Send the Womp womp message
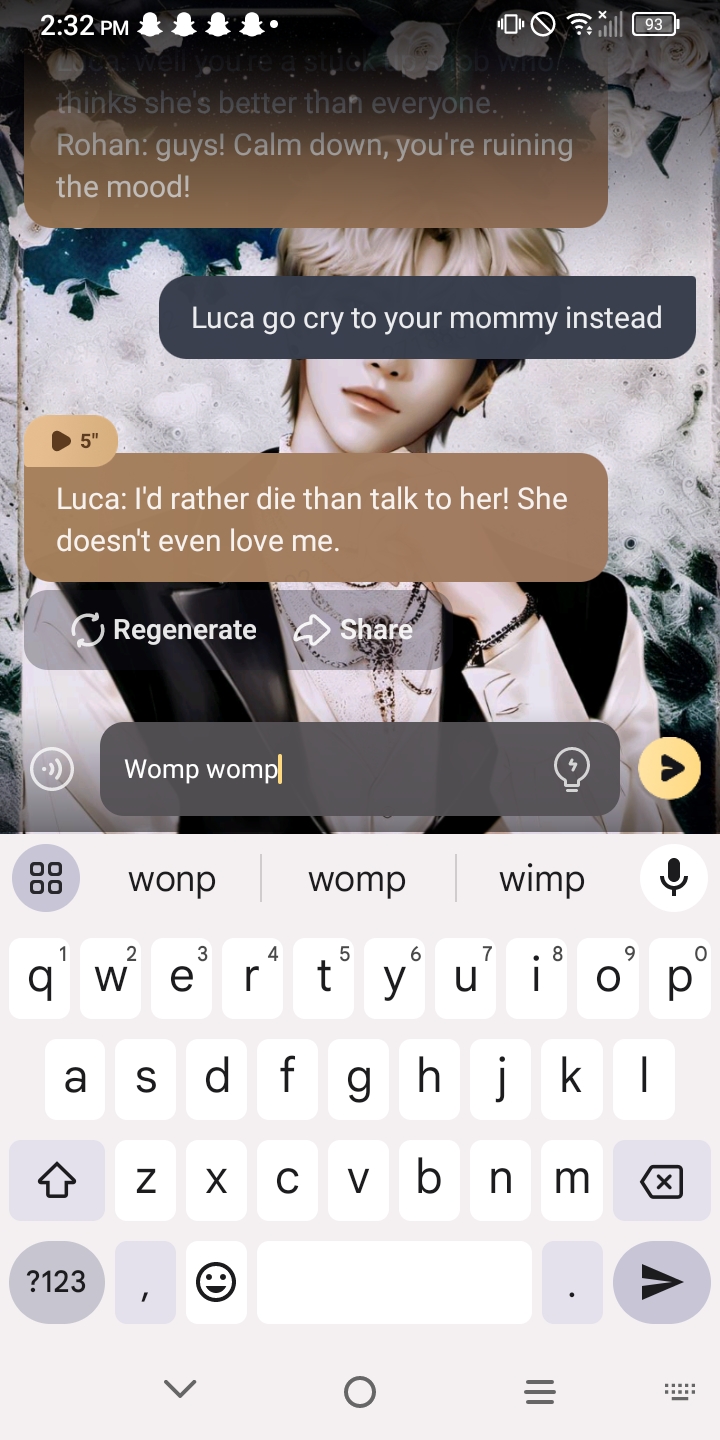 pyautogui.click(x=669, y=768)
